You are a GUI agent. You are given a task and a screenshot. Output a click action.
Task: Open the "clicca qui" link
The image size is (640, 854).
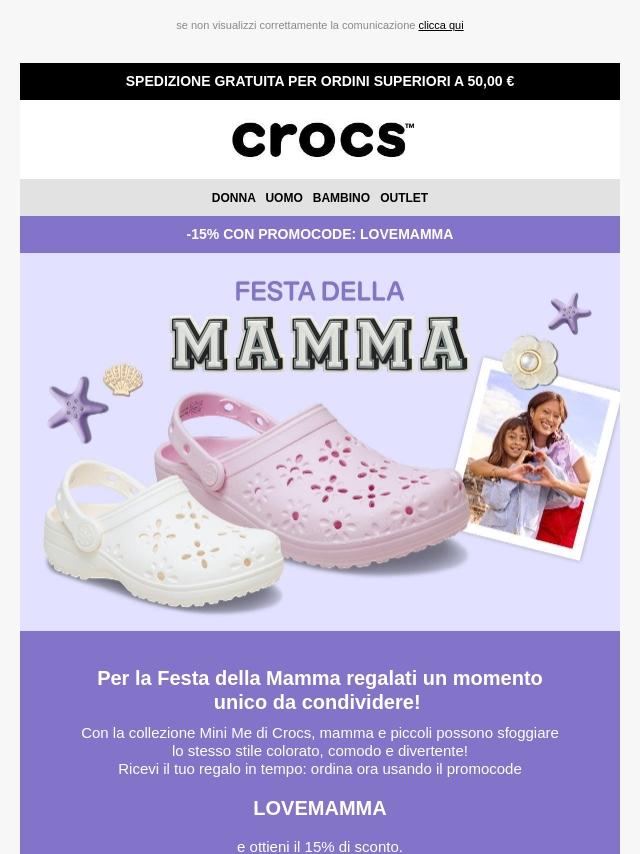440,25
